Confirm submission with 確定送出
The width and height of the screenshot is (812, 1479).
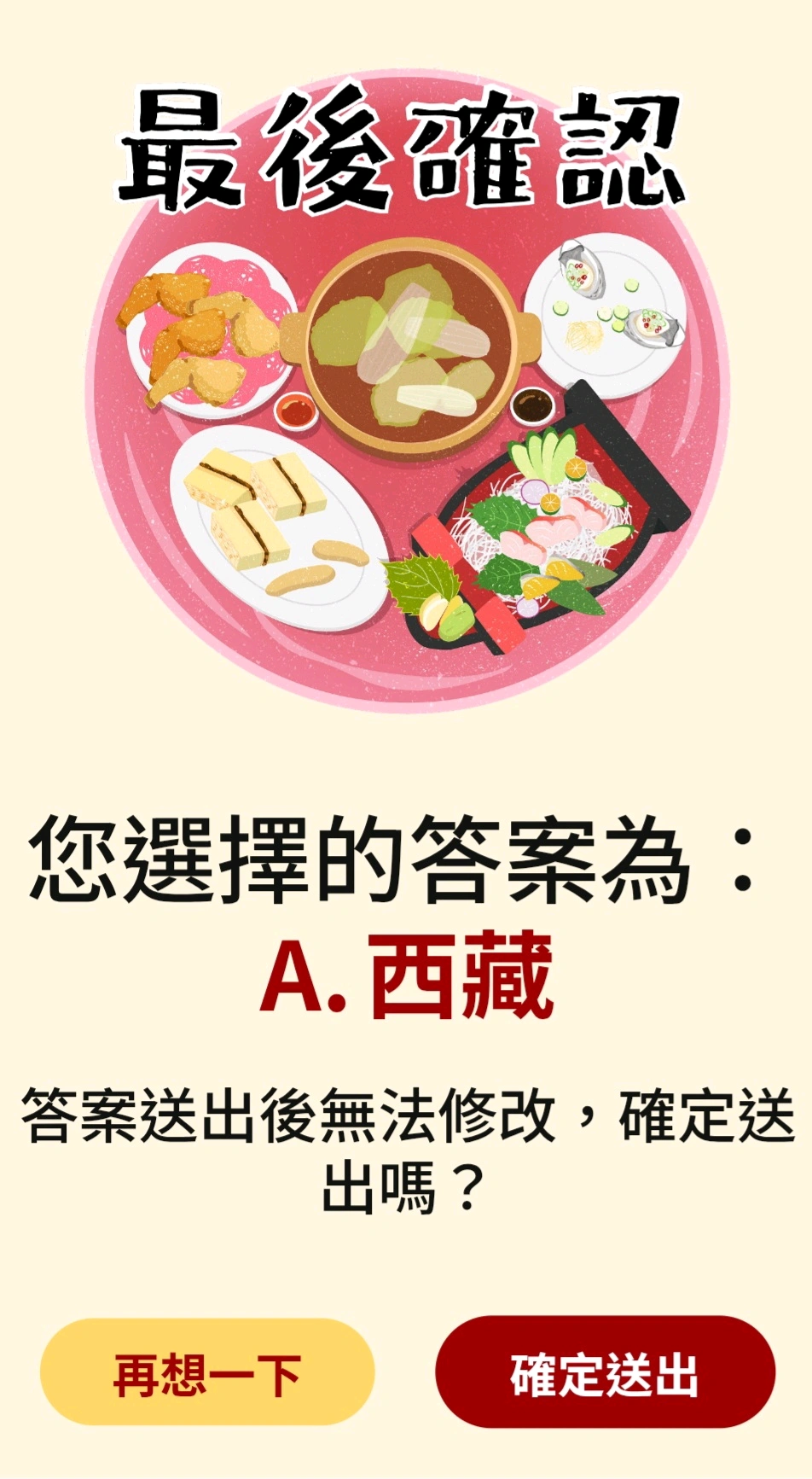point(605,1372)
